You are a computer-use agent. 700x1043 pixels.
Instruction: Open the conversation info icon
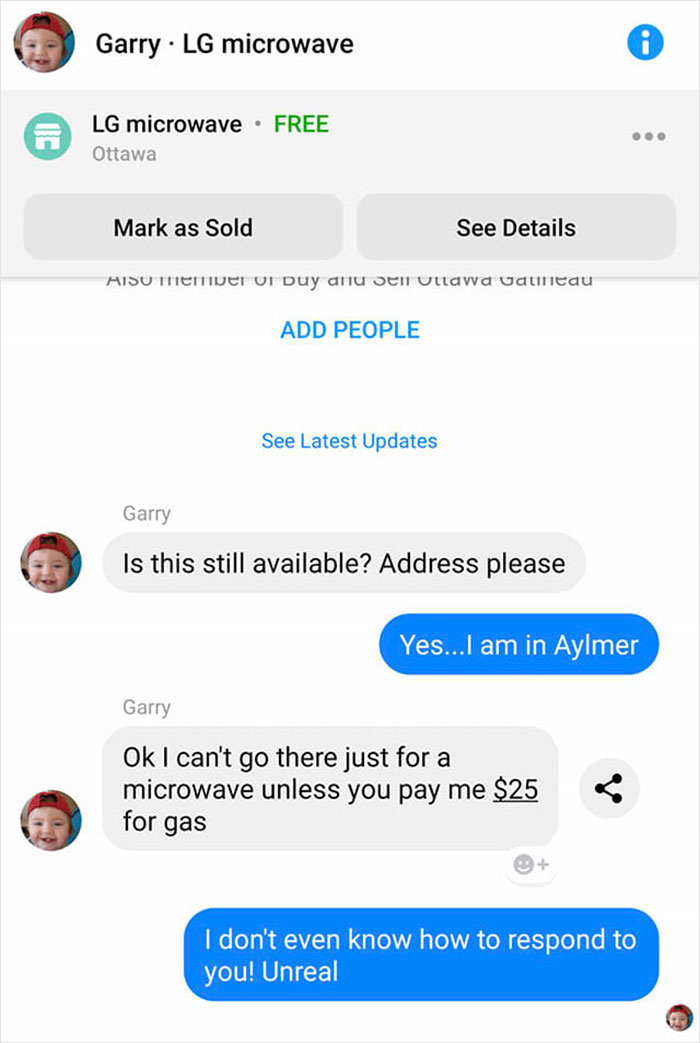(x=645, y=42)
